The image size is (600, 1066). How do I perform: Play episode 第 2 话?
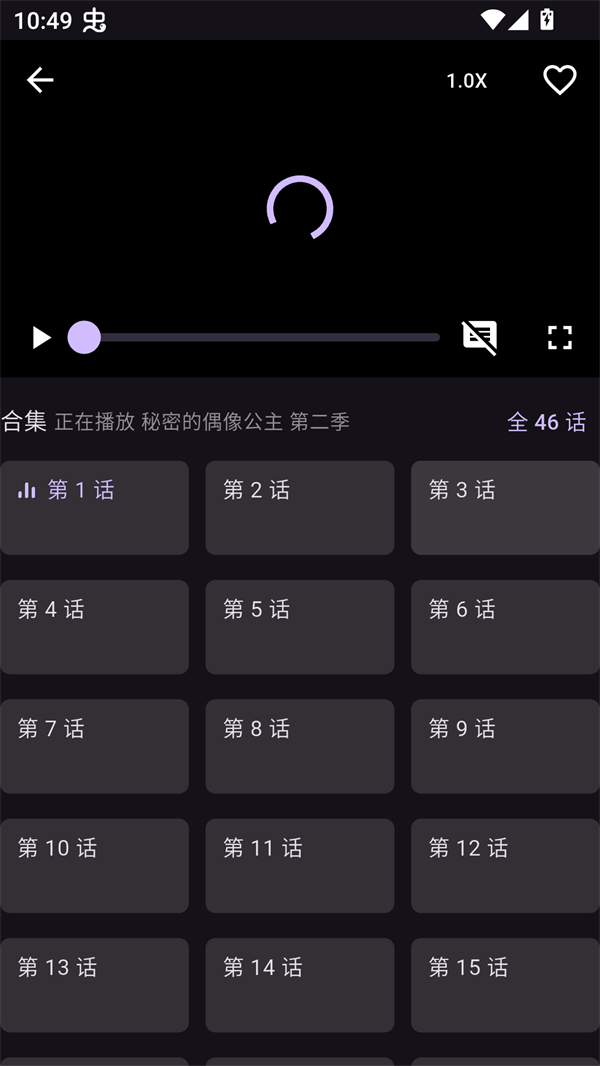click(x=299, y=507)
